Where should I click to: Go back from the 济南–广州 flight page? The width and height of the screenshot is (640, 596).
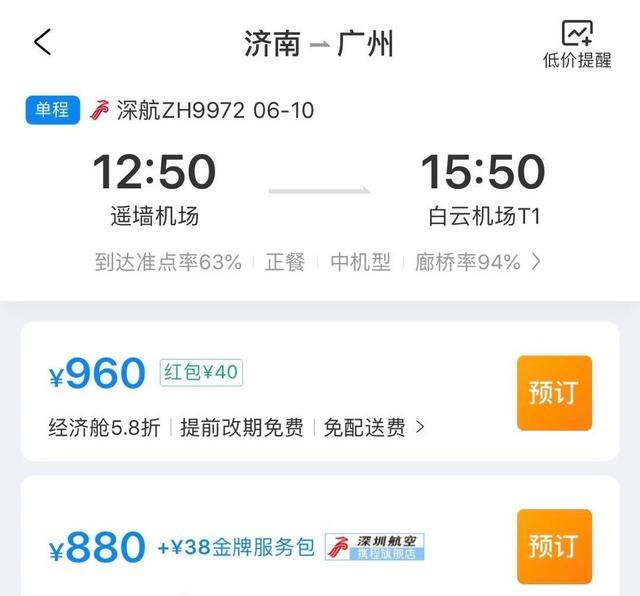pyautogui.click(x=42, y=42)
